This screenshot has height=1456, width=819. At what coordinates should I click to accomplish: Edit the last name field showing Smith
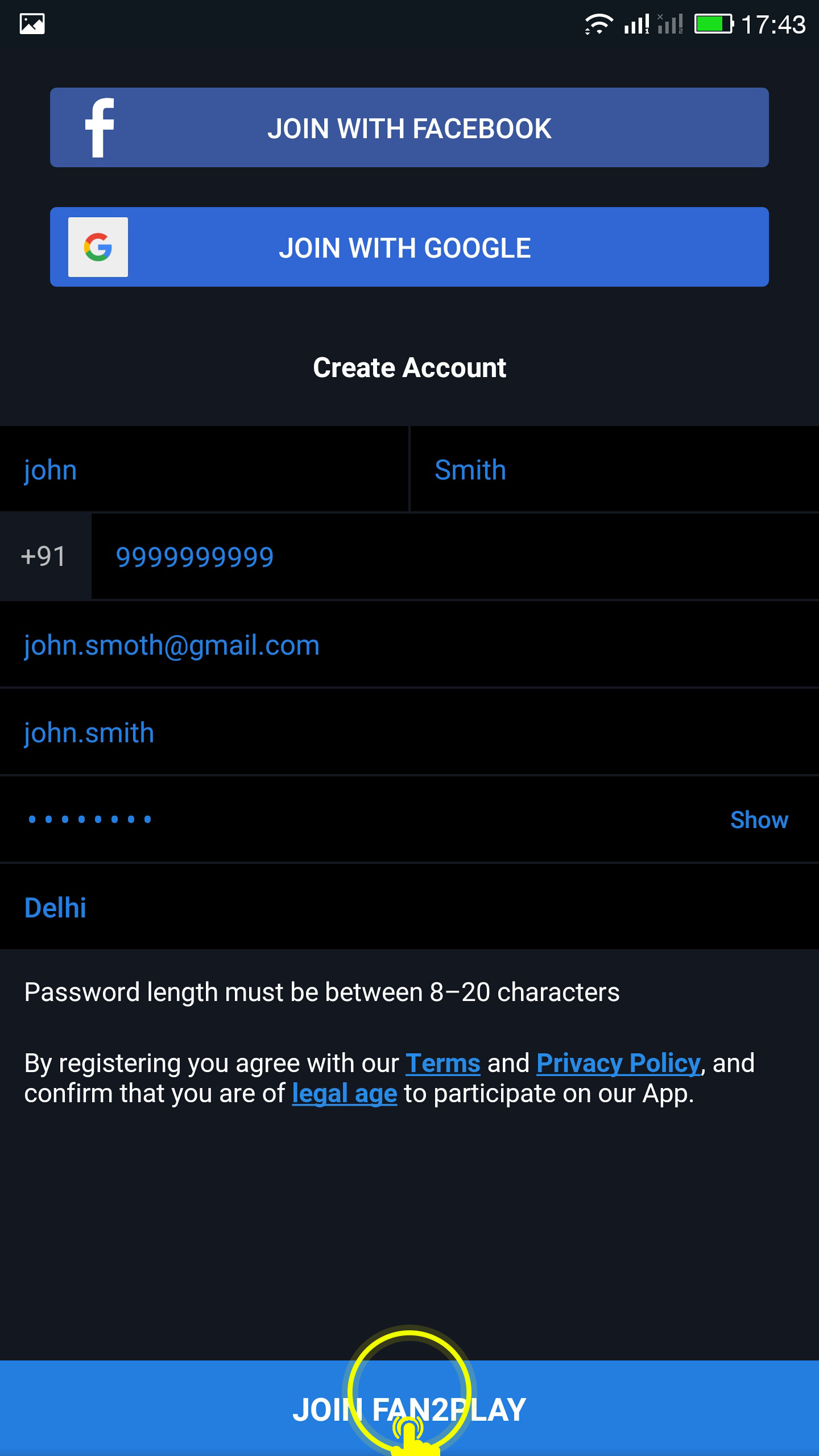[x=615, y=469]
